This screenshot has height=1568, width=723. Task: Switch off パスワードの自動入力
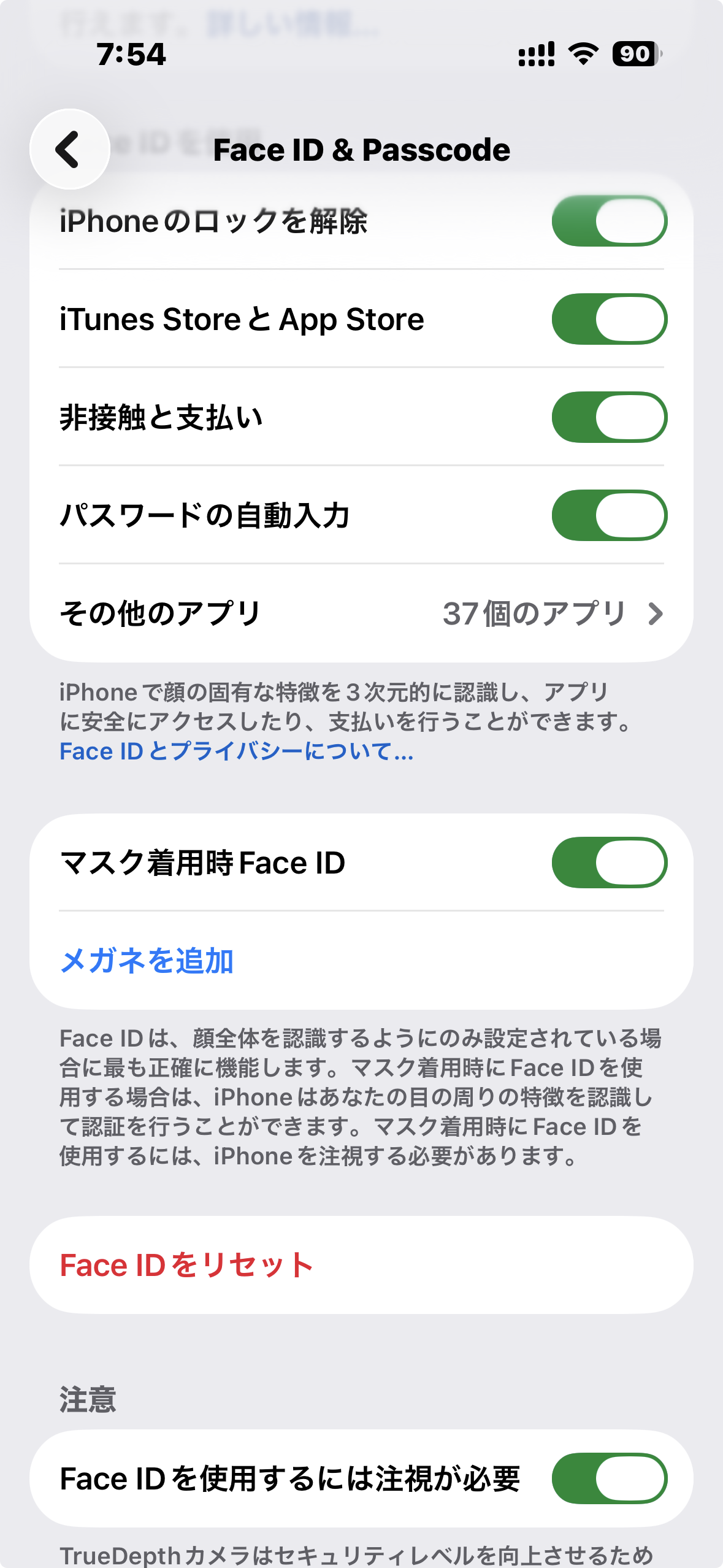click(x=609, y=515)
